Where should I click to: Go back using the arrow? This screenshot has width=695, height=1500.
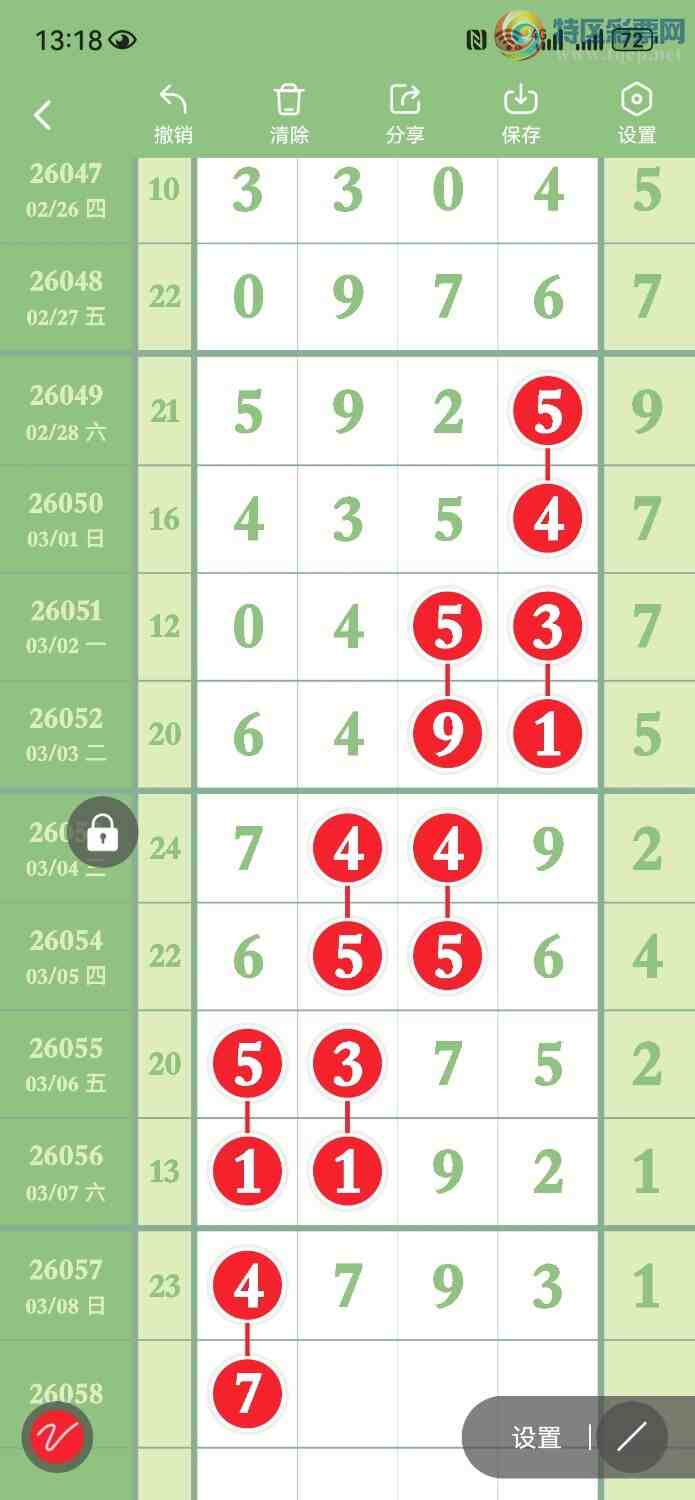(x=42, y=115)
